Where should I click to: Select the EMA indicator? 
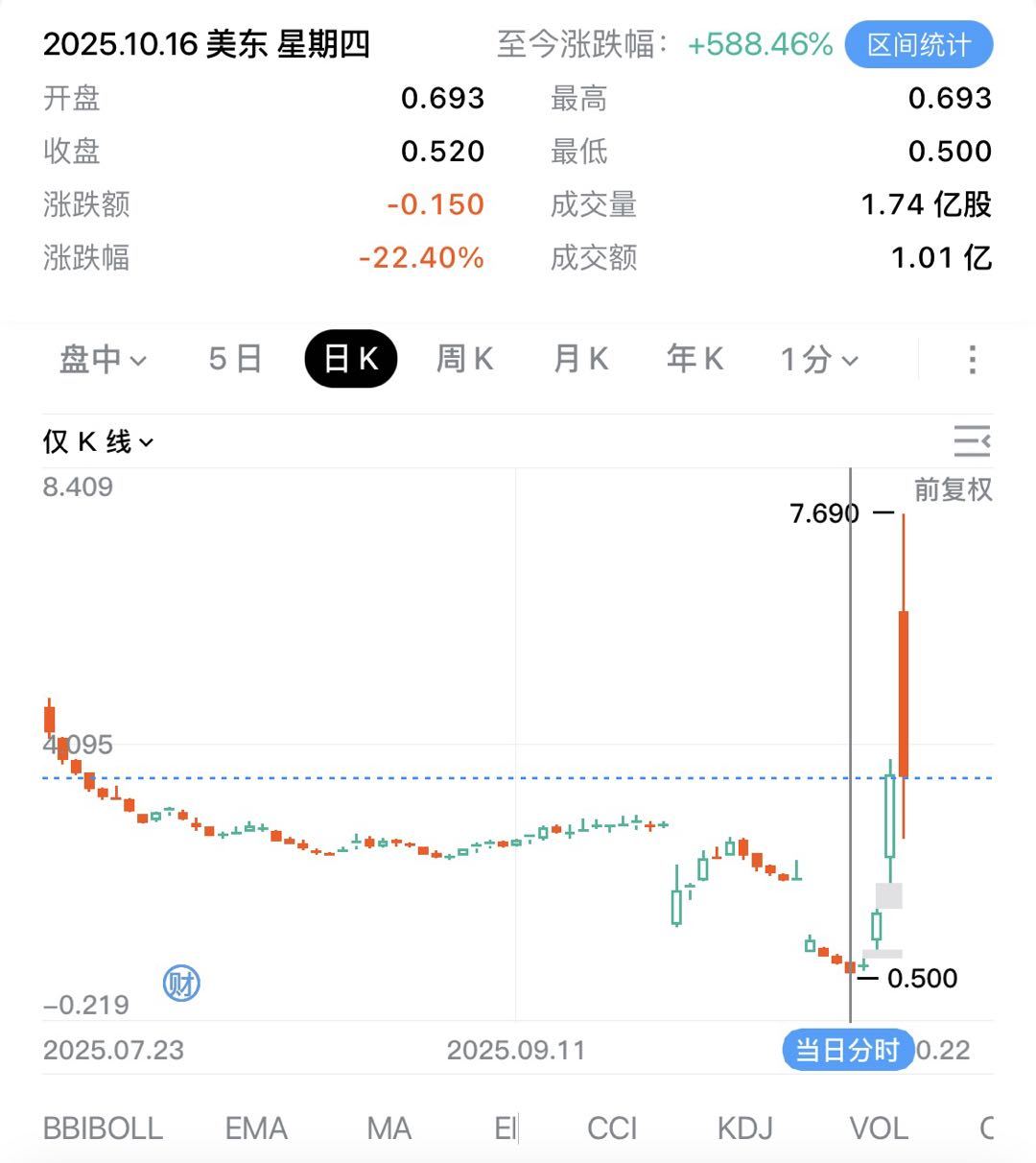coord(256,1128)
